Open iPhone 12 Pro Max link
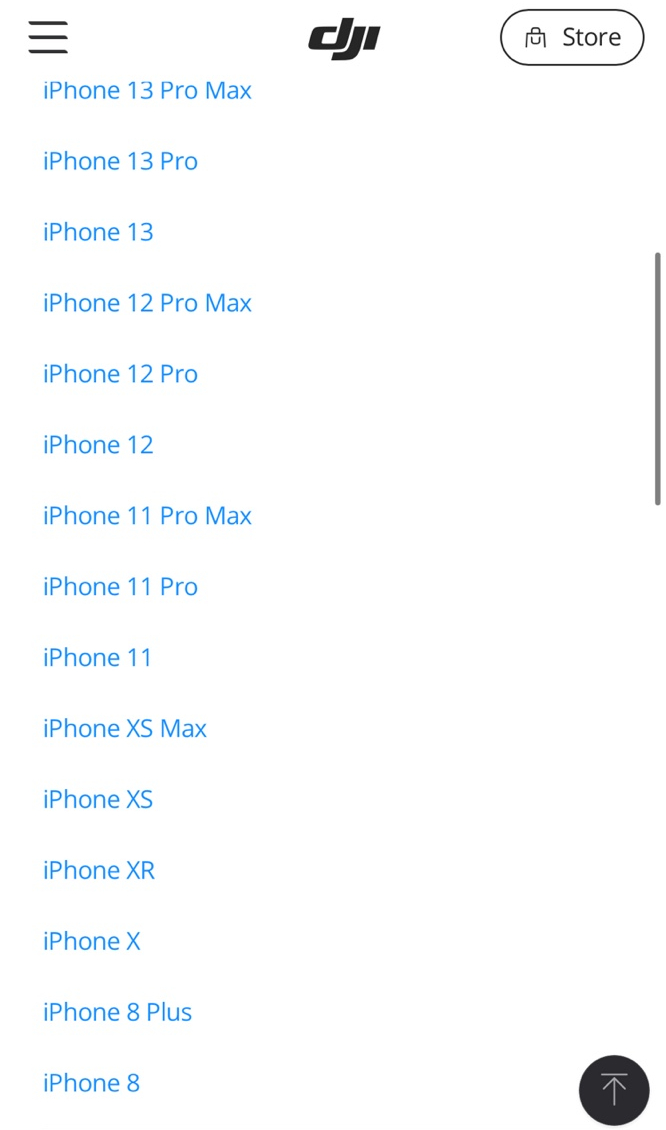This screenshot has height=1130, width=666. coord(147,303)
